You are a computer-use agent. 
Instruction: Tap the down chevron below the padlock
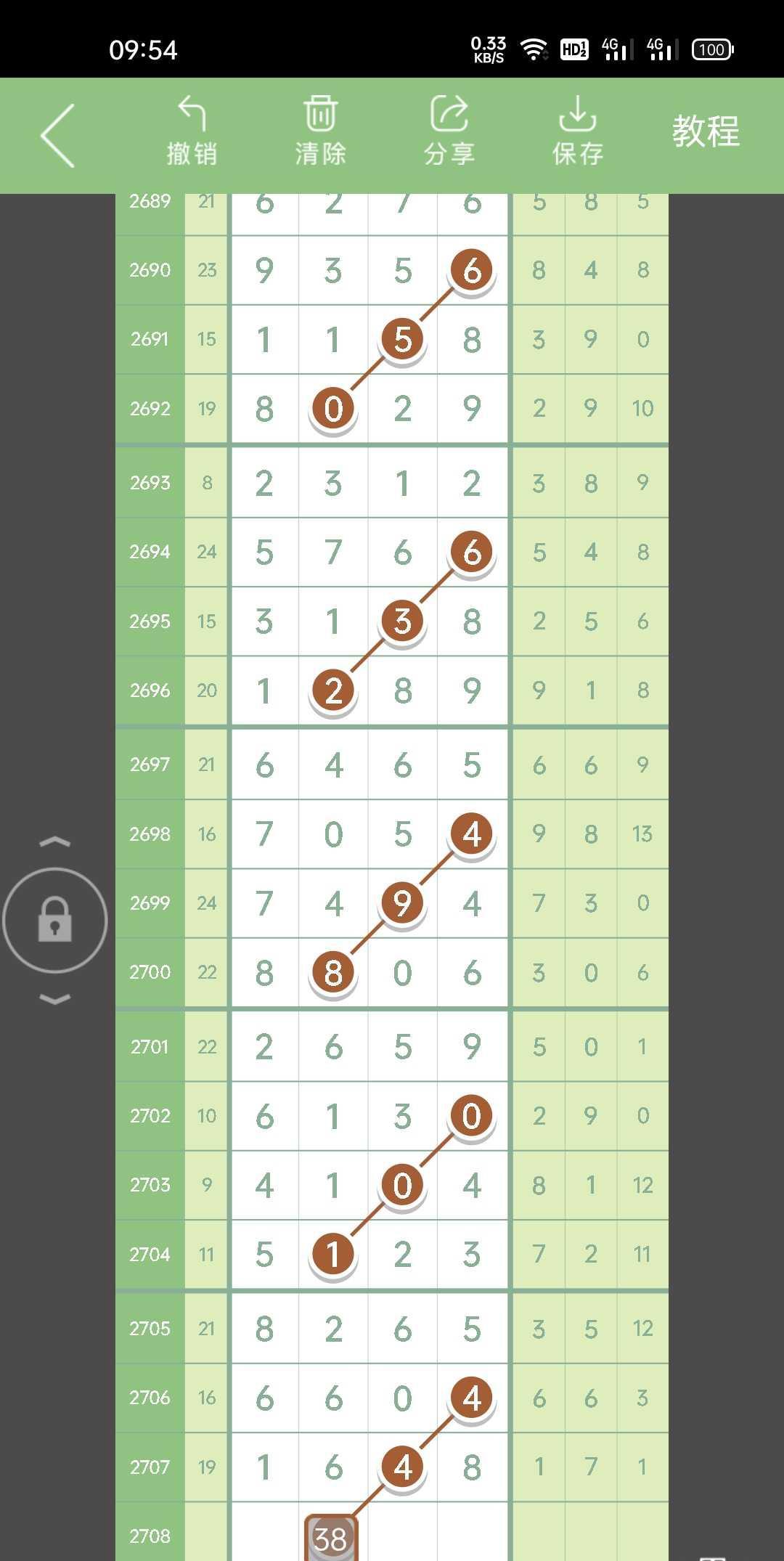coord(55,1000)
